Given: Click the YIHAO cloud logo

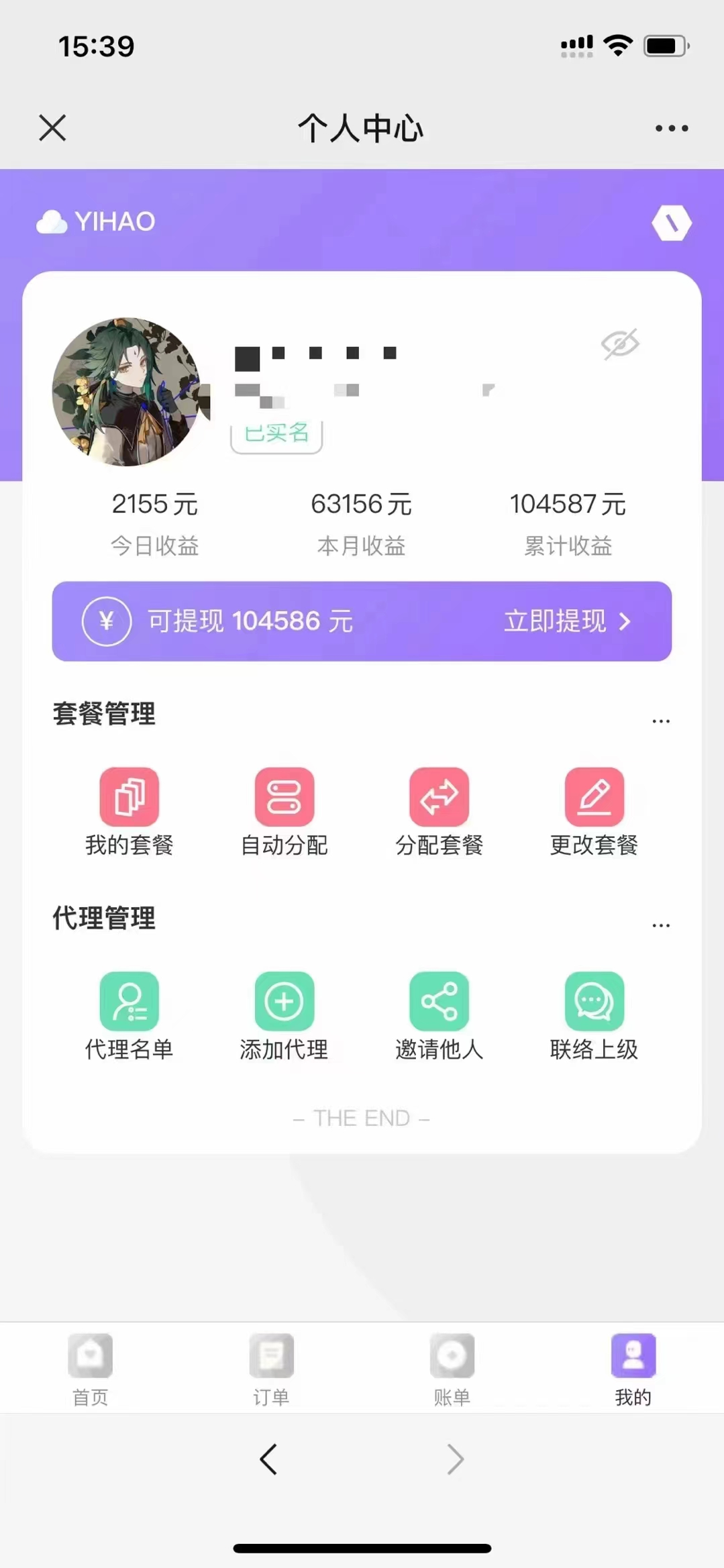Looking at the screenshot, I should point(95,221).
